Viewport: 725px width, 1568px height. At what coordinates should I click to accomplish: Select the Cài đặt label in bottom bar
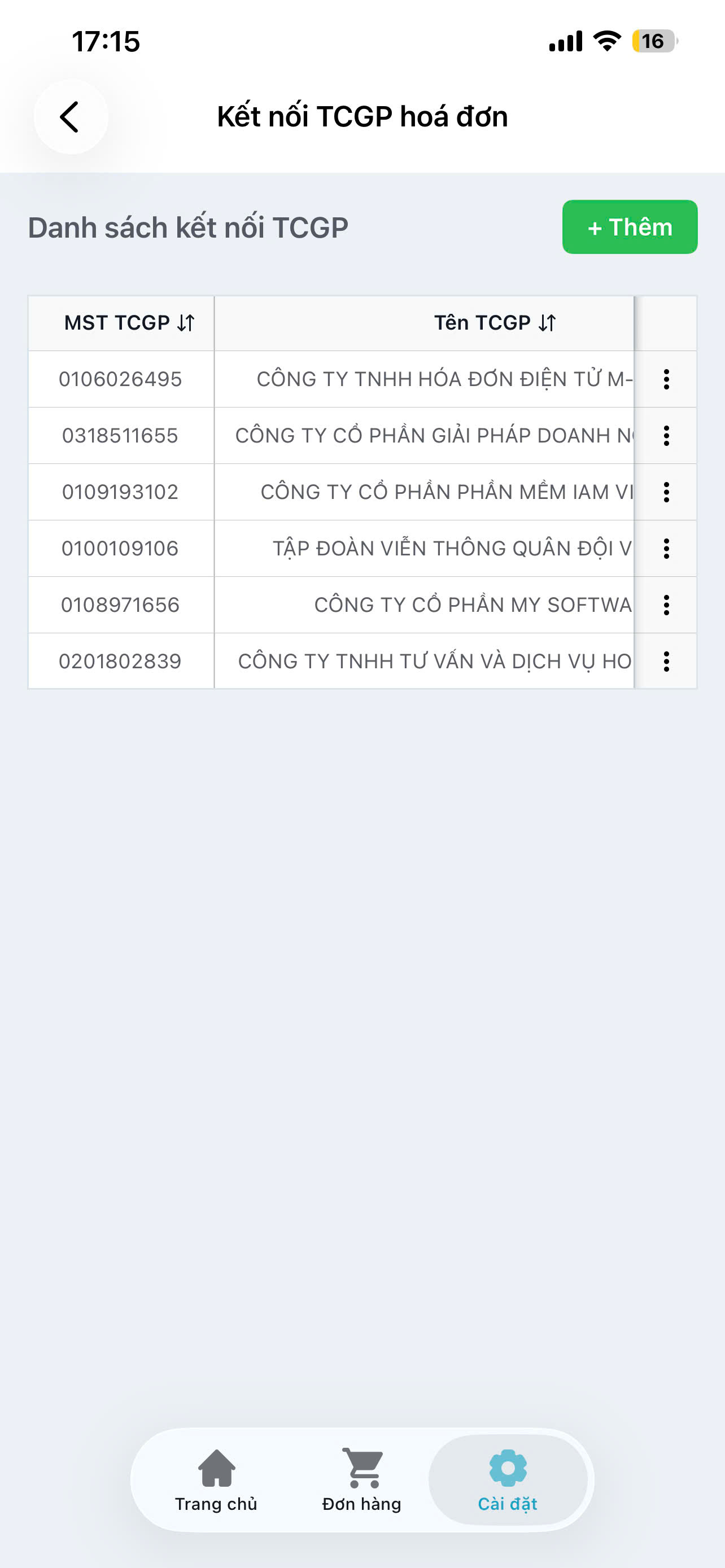click(x=507, y=1504)
